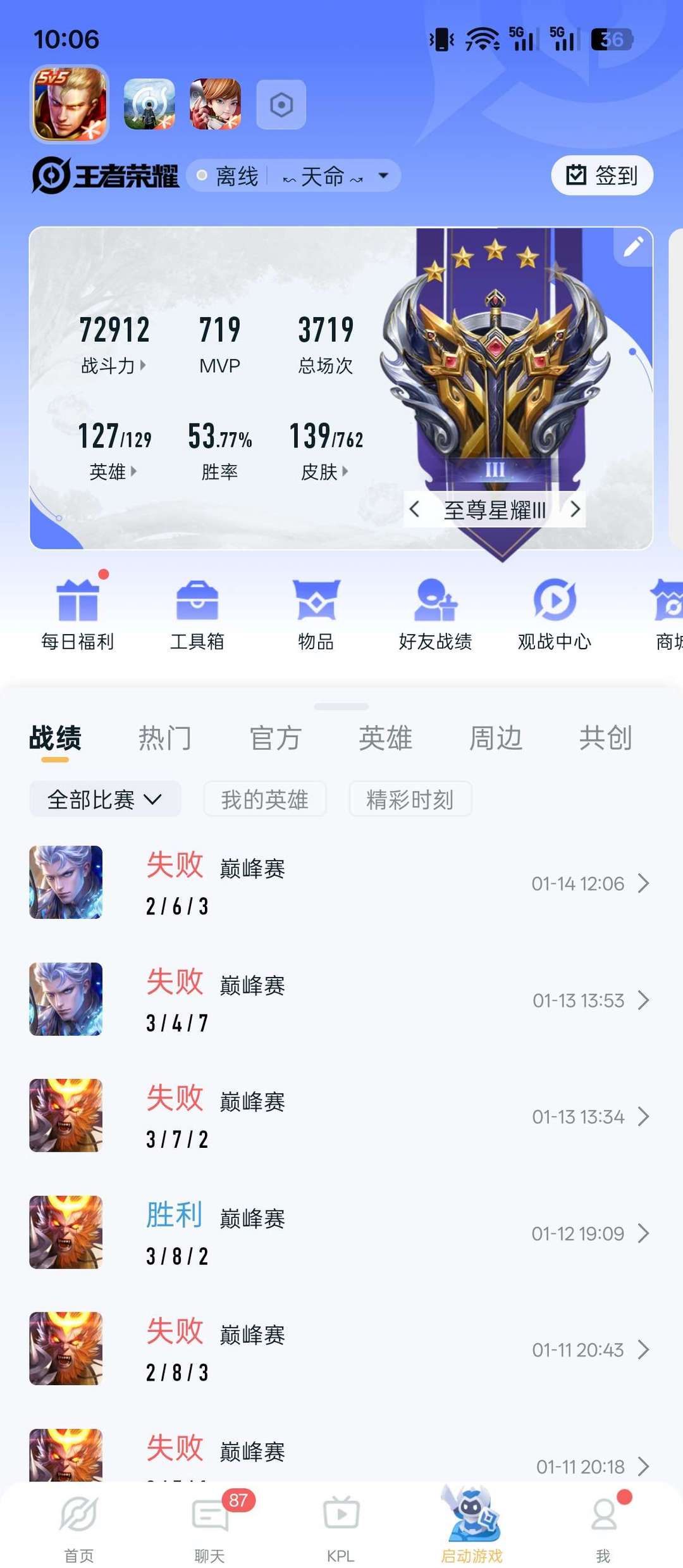The height and width of the screenshot is (1568, 683).
Task: Open the 工具箱 toolbox
Action: click(x=197, y=614)
